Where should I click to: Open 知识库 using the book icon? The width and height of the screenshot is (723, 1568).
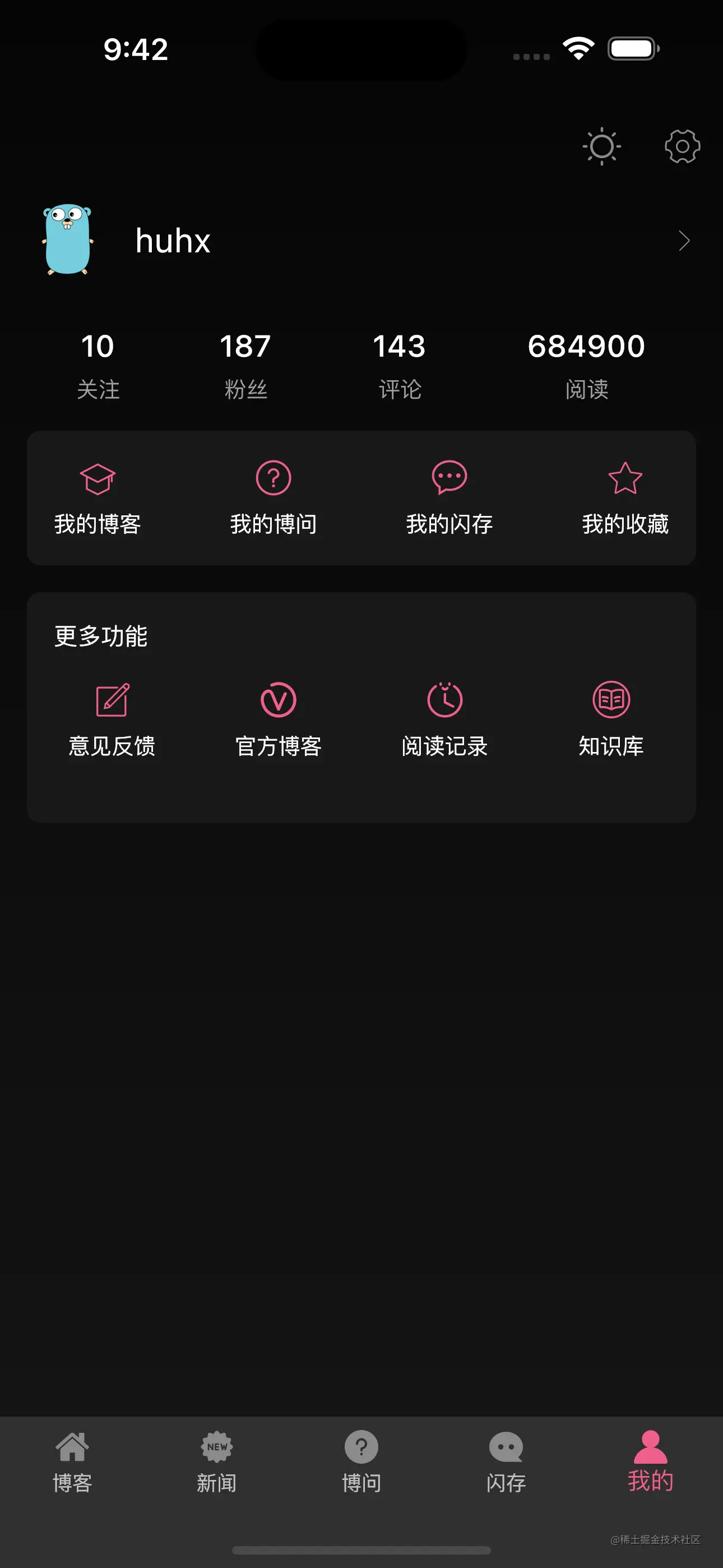610,700
